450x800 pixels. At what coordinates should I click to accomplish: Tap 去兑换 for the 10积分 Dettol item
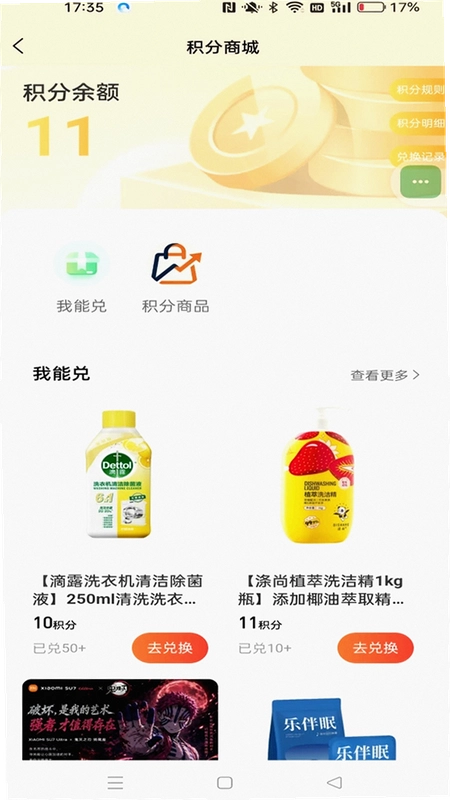[x=170, y=648]
